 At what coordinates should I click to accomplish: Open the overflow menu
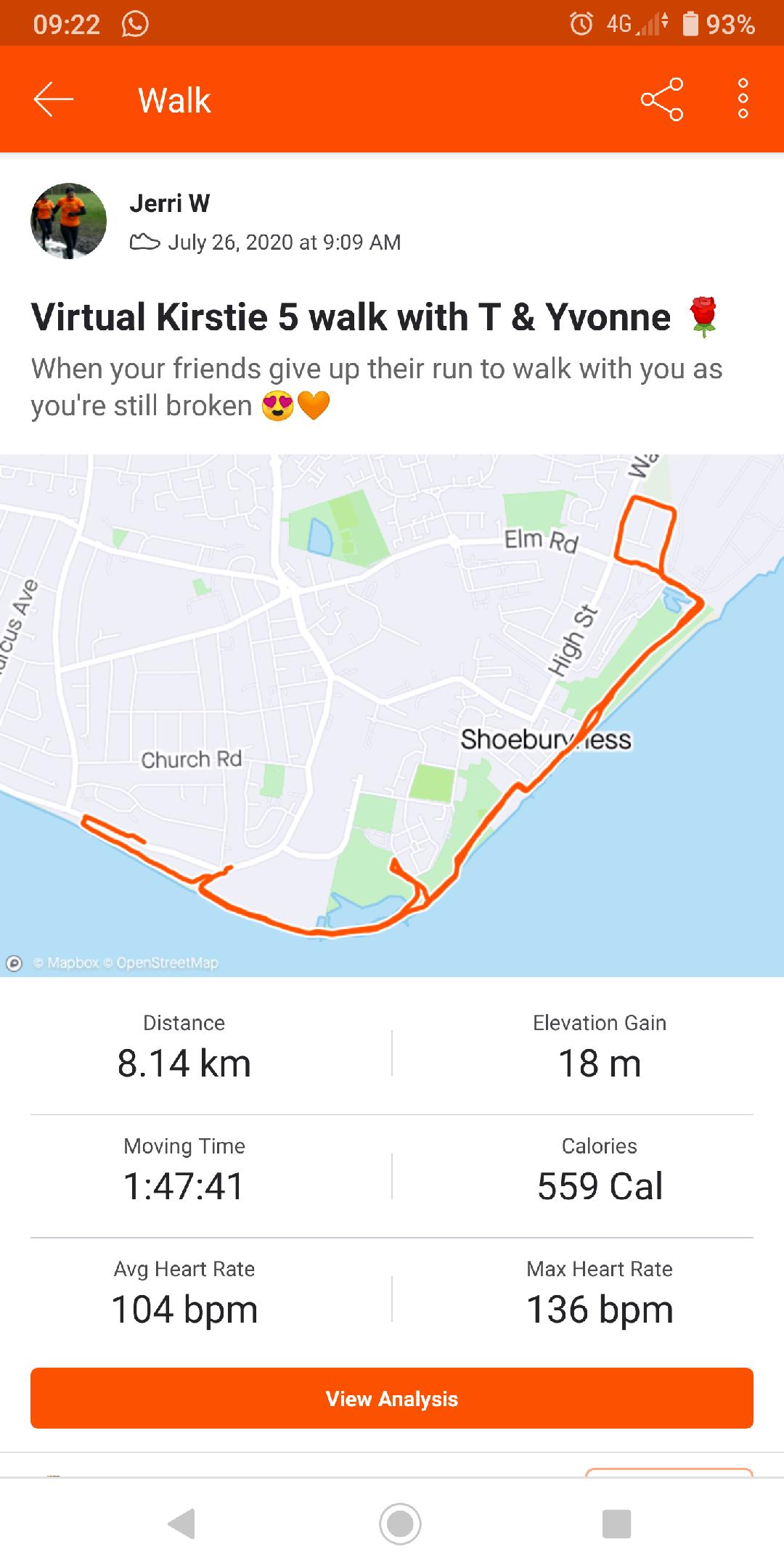tap(743, 99)
